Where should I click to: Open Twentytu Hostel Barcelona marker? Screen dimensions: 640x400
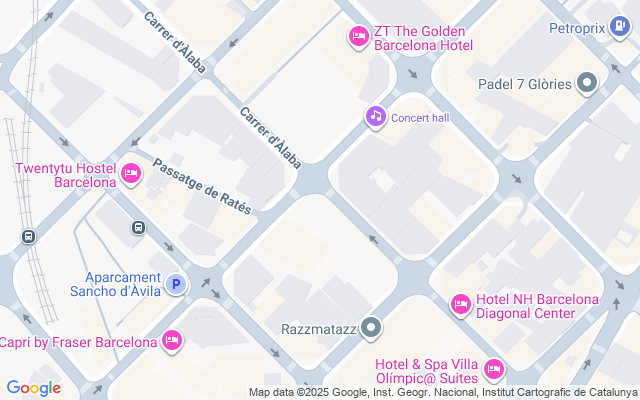130,176
